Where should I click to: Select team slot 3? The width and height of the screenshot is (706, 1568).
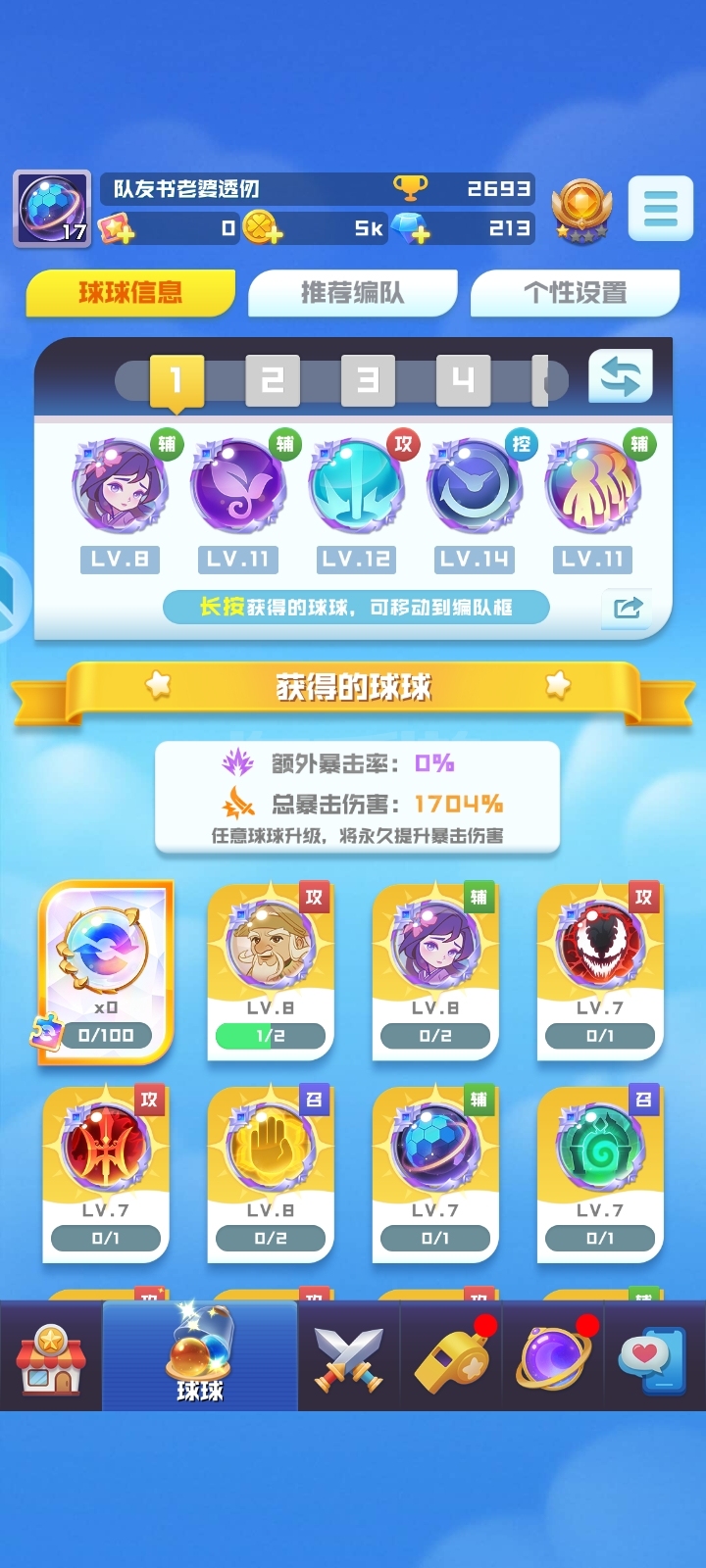pos(368,380)
